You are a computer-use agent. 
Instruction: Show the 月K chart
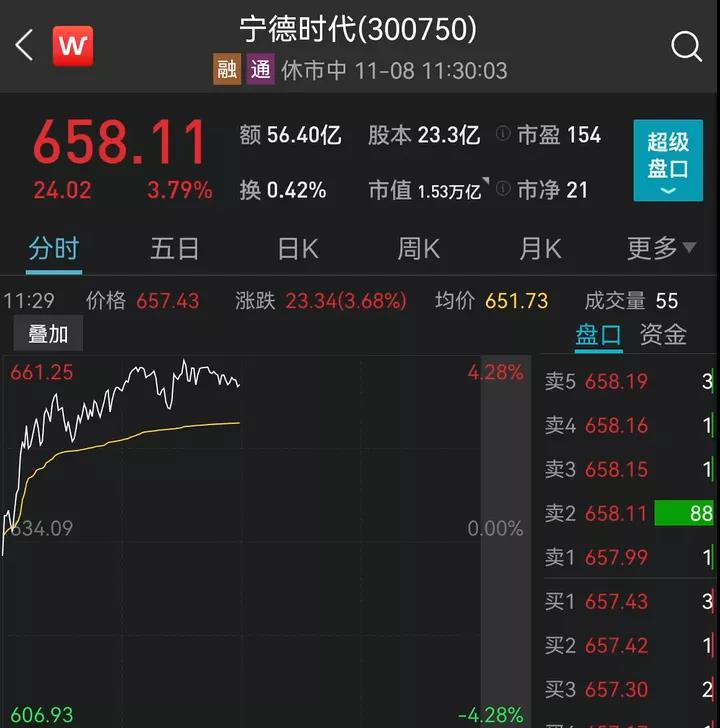coord(540,249)
